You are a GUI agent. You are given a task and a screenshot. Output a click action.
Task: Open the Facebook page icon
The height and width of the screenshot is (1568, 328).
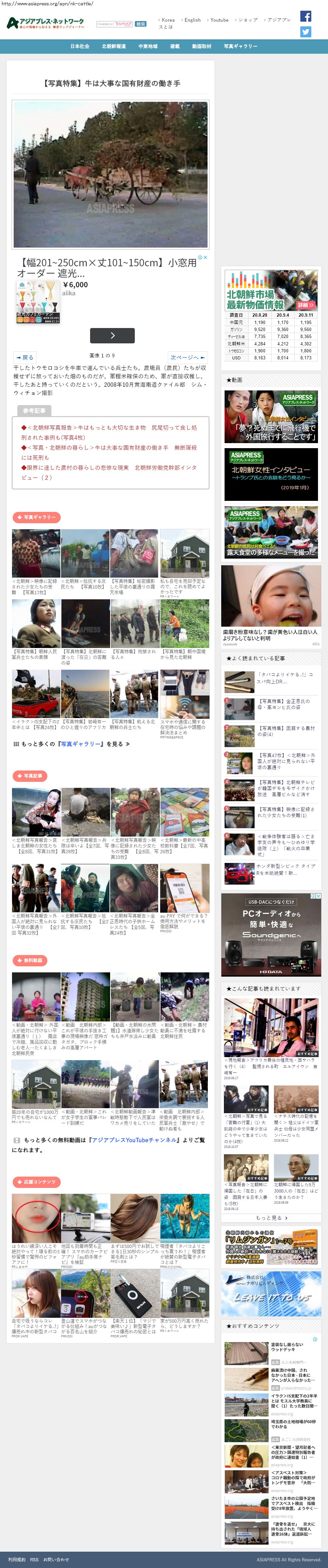point(306,16)
